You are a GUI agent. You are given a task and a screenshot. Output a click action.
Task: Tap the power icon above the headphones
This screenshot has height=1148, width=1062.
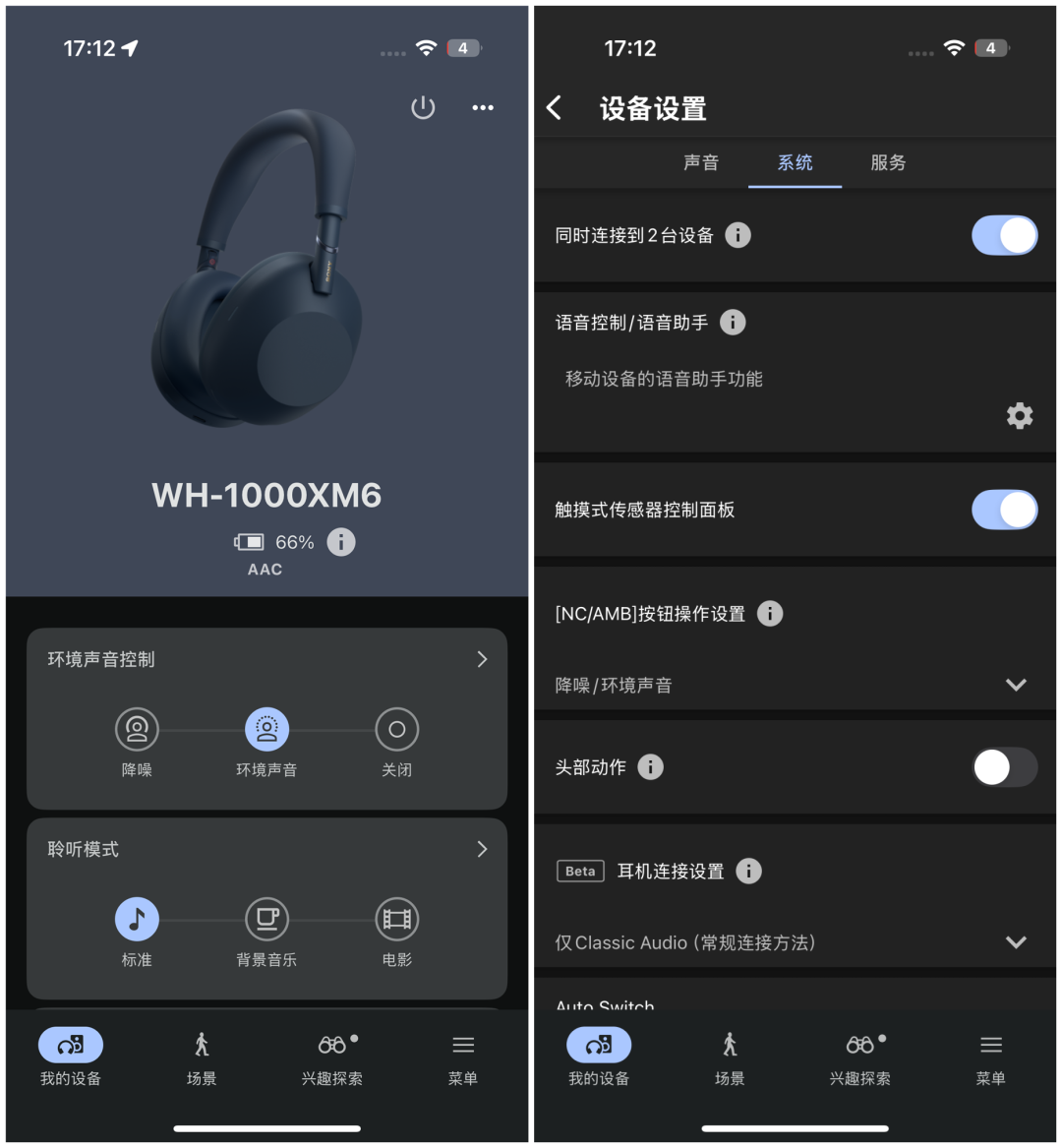423,107
